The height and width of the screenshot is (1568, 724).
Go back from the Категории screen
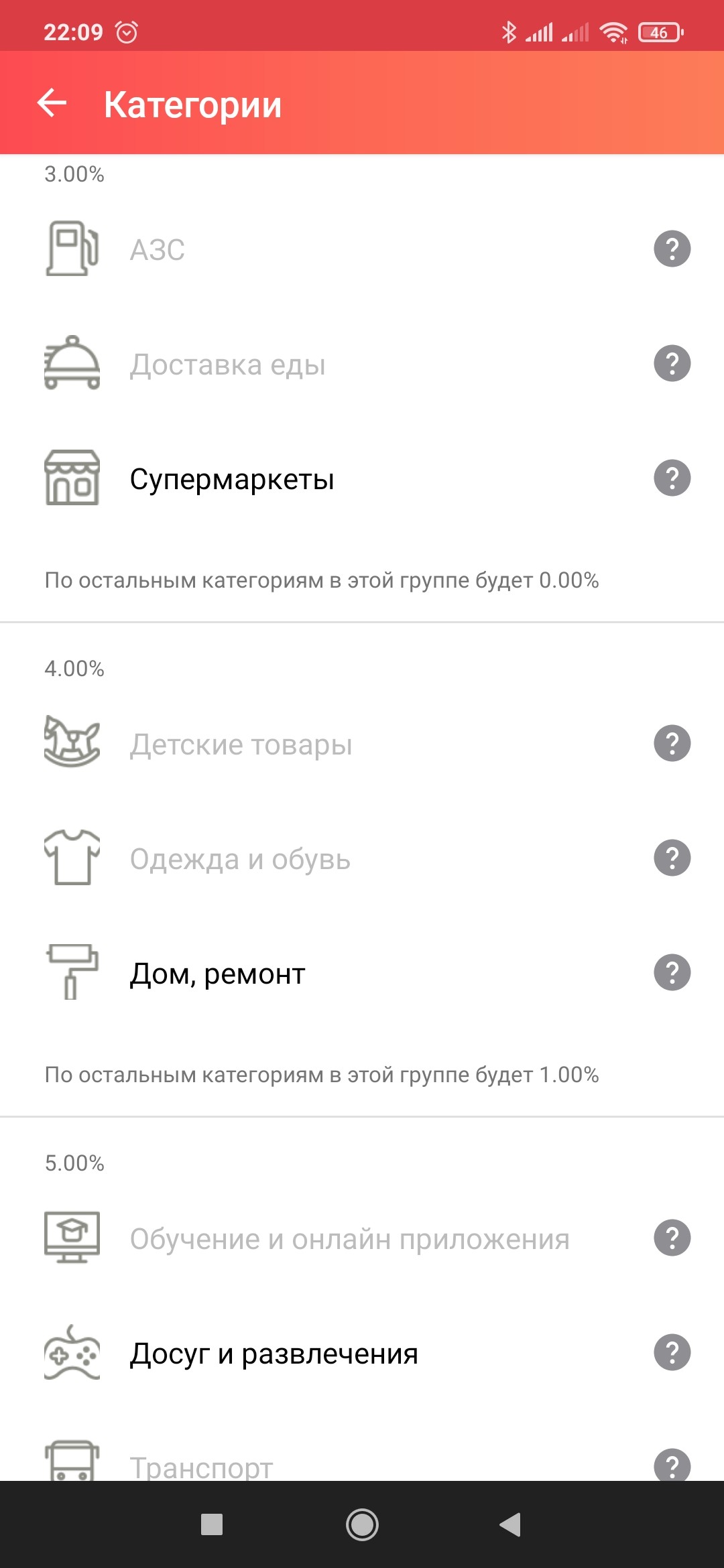click(x=52, y=104)
